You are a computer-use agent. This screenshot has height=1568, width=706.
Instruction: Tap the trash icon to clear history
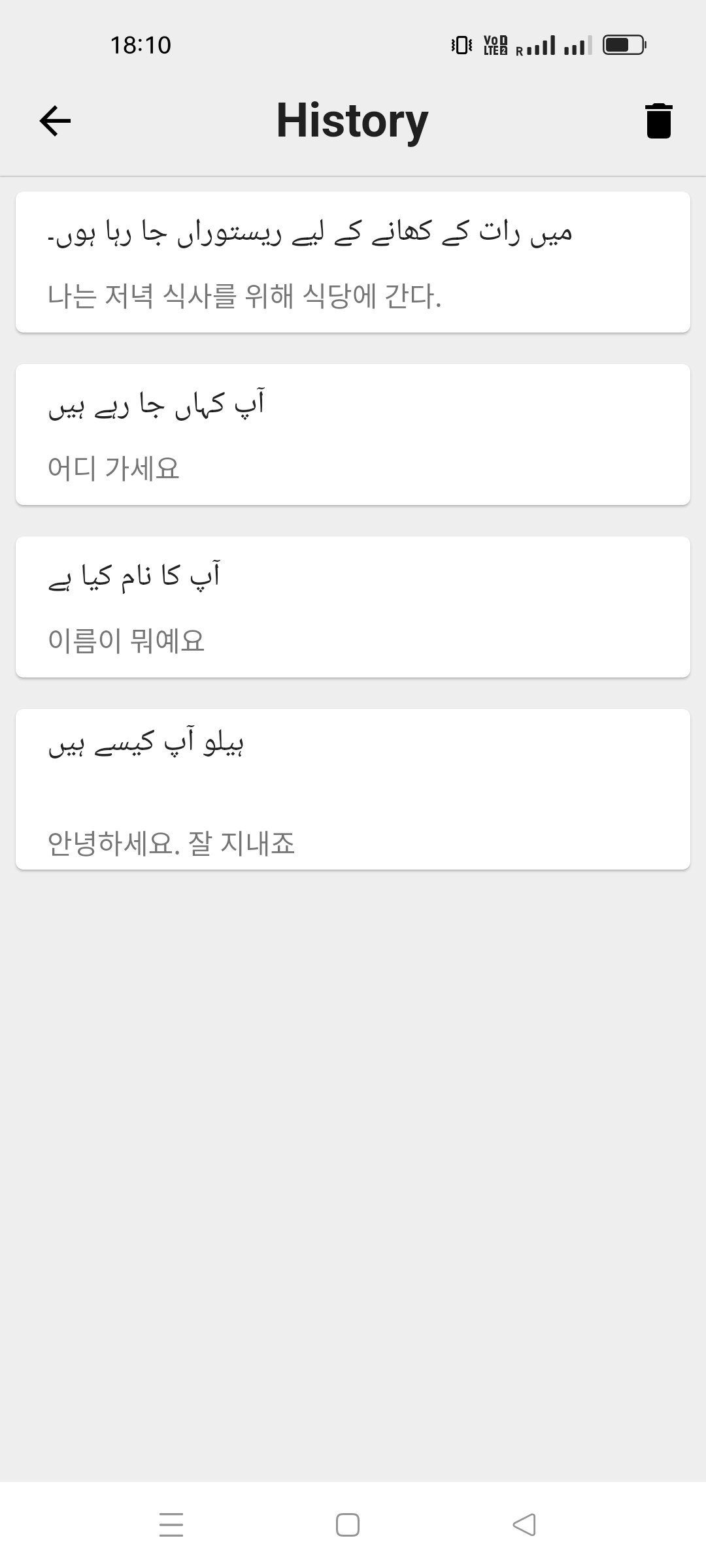[x=658, y=121]
